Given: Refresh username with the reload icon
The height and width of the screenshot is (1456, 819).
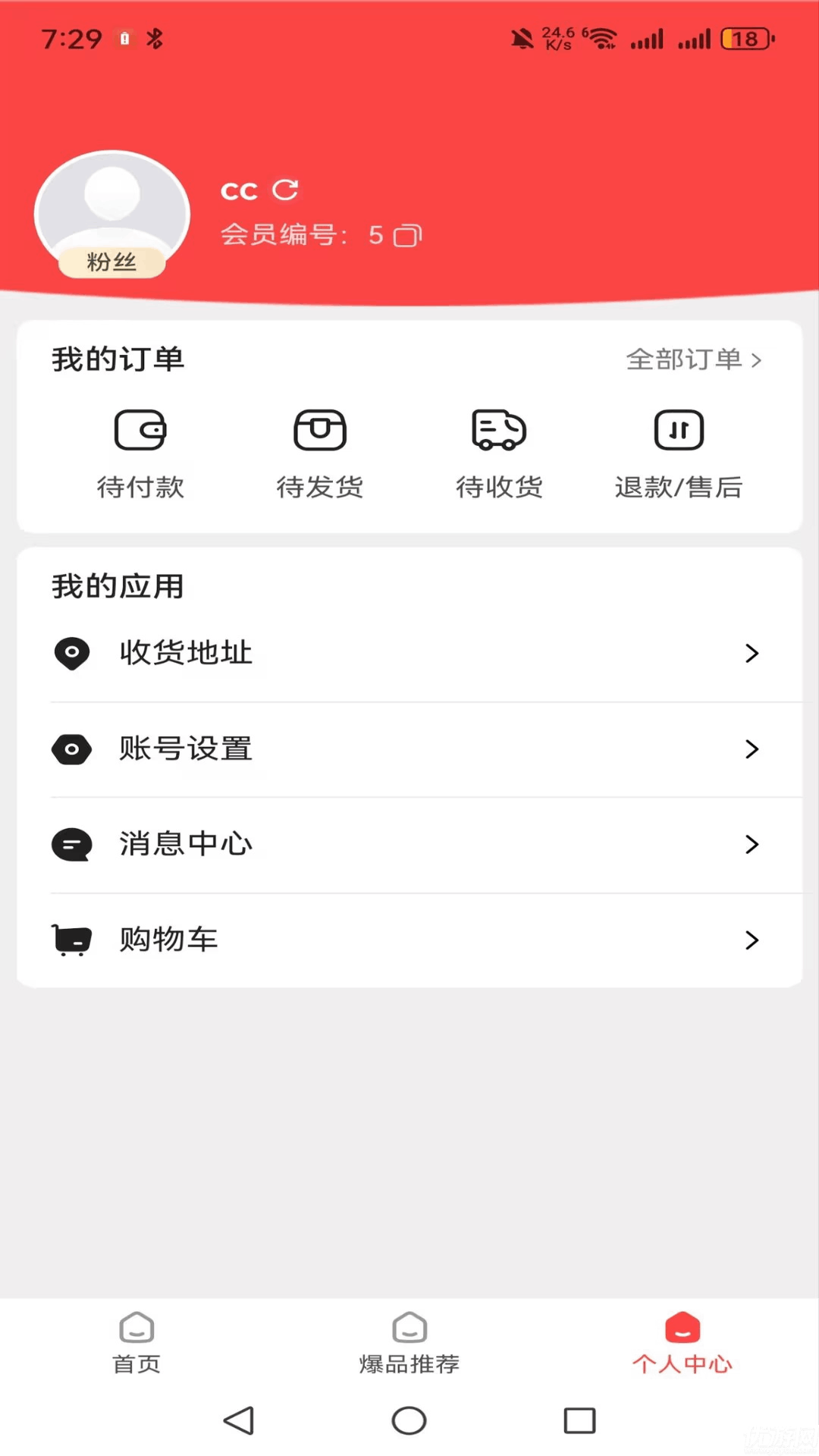Looking at the screenshot, I should tap(286, 190).
